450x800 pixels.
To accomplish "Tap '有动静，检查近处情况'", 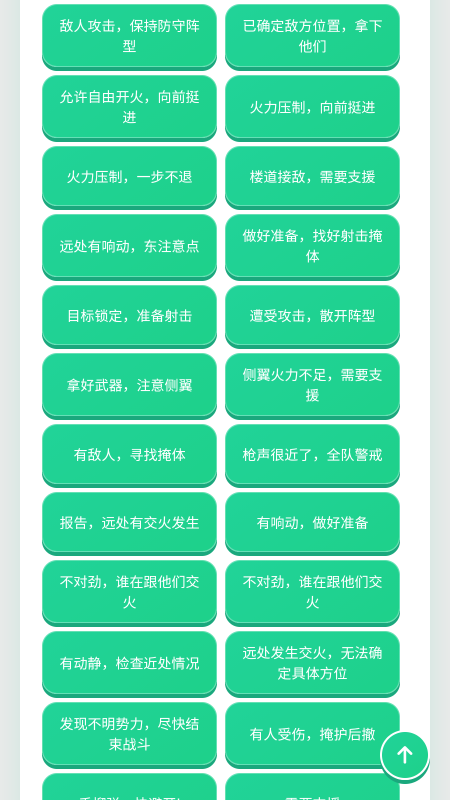I will [130, 663].
